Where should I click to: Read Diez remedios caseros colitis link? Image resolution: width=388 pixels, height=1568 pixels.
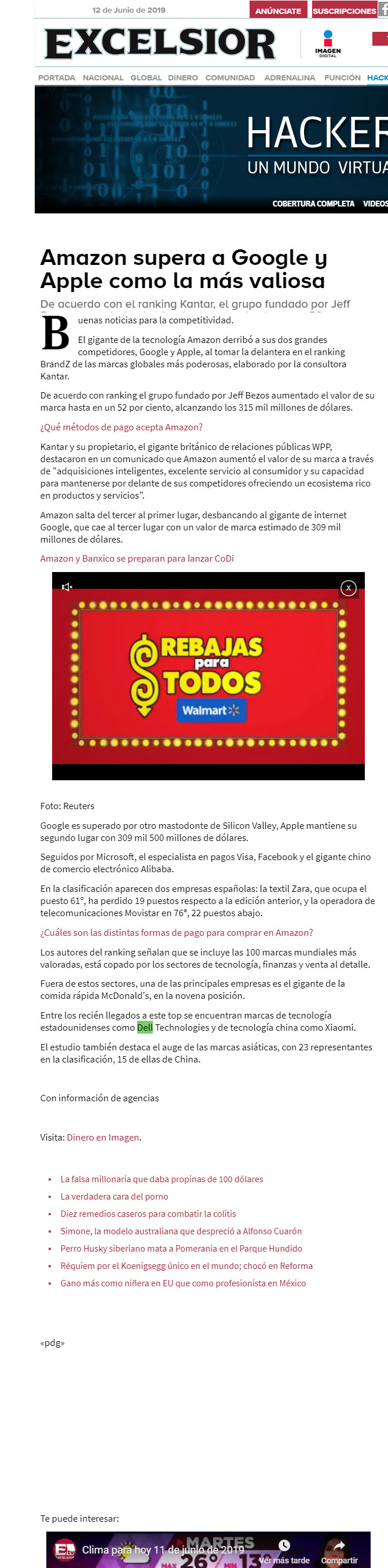[x=148, y=1213]
